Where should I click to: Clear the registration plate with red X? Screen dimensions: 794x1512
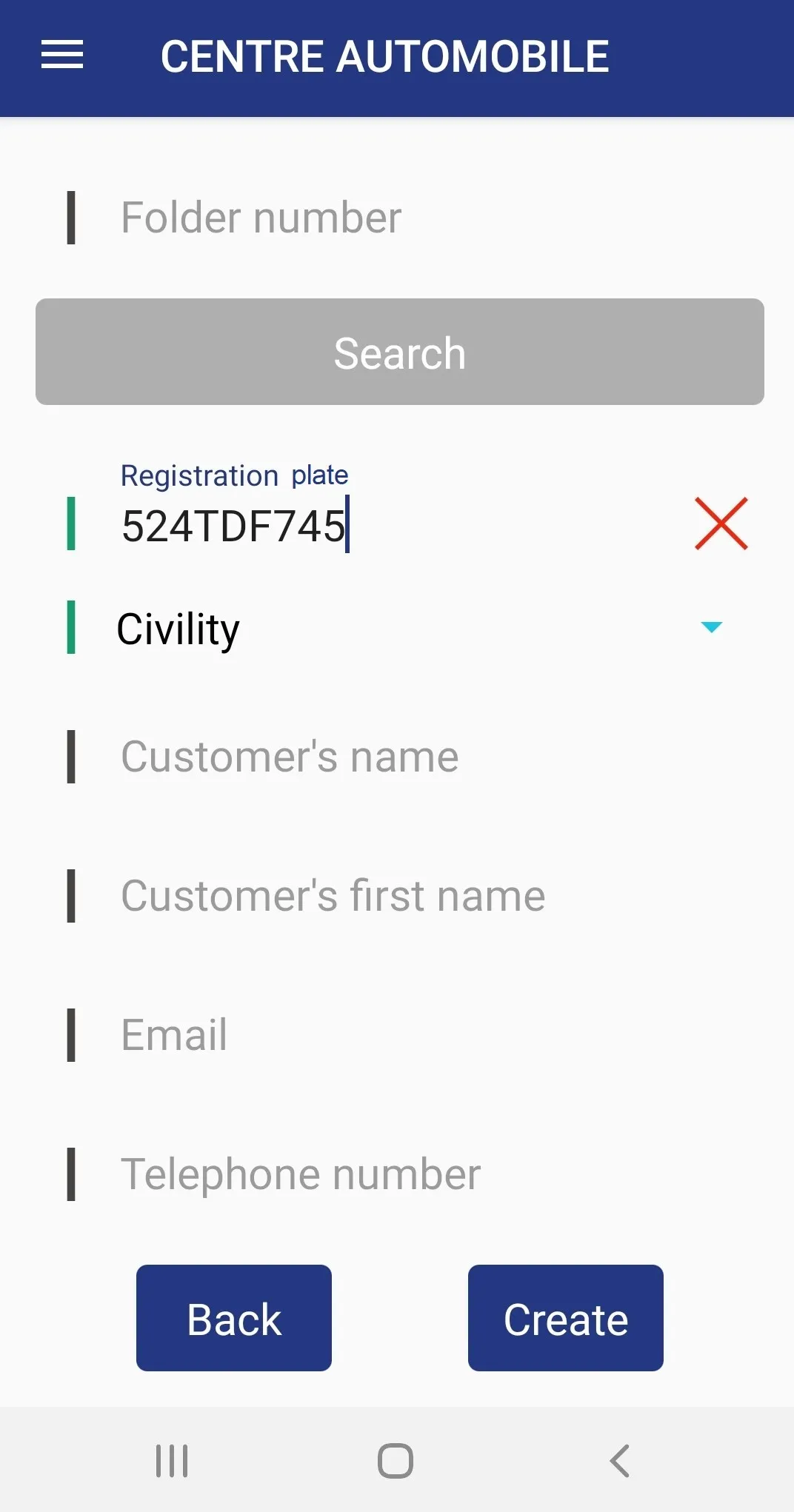pos(721,524)
